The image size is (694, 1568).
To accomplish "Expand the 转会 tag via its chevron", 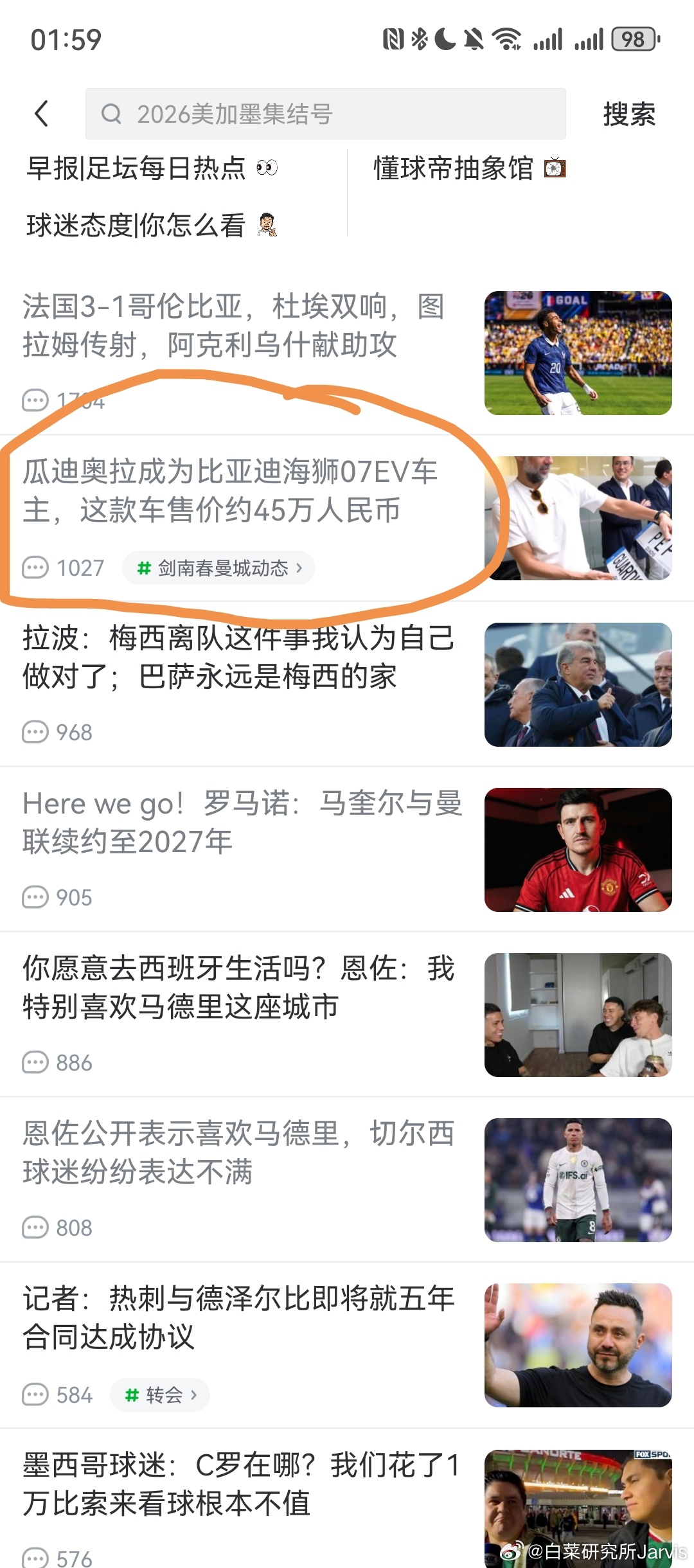I will point(194,1394).
